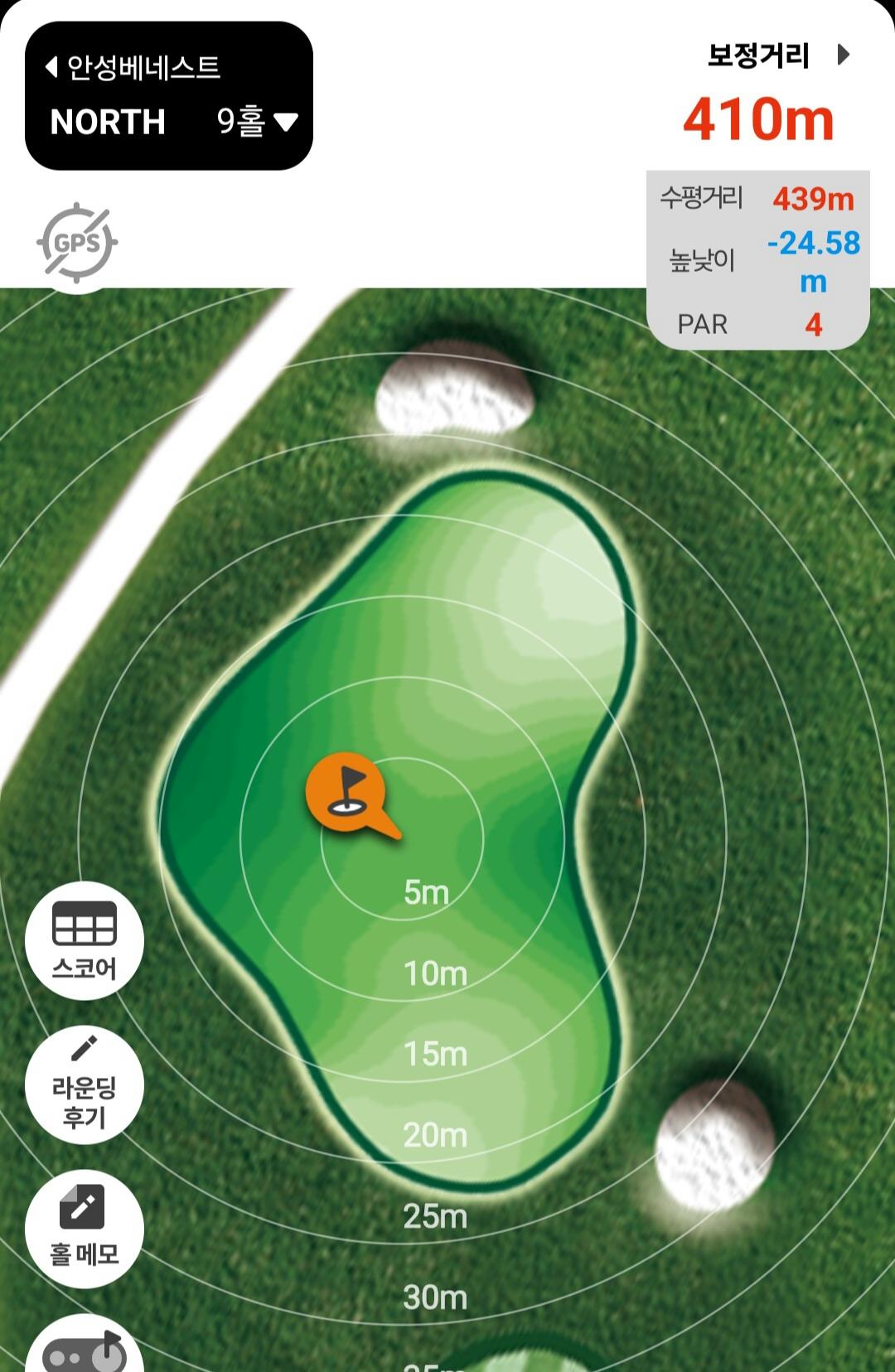
Task: Open 홀 메모 note
Action: (x=85, y=1229)
